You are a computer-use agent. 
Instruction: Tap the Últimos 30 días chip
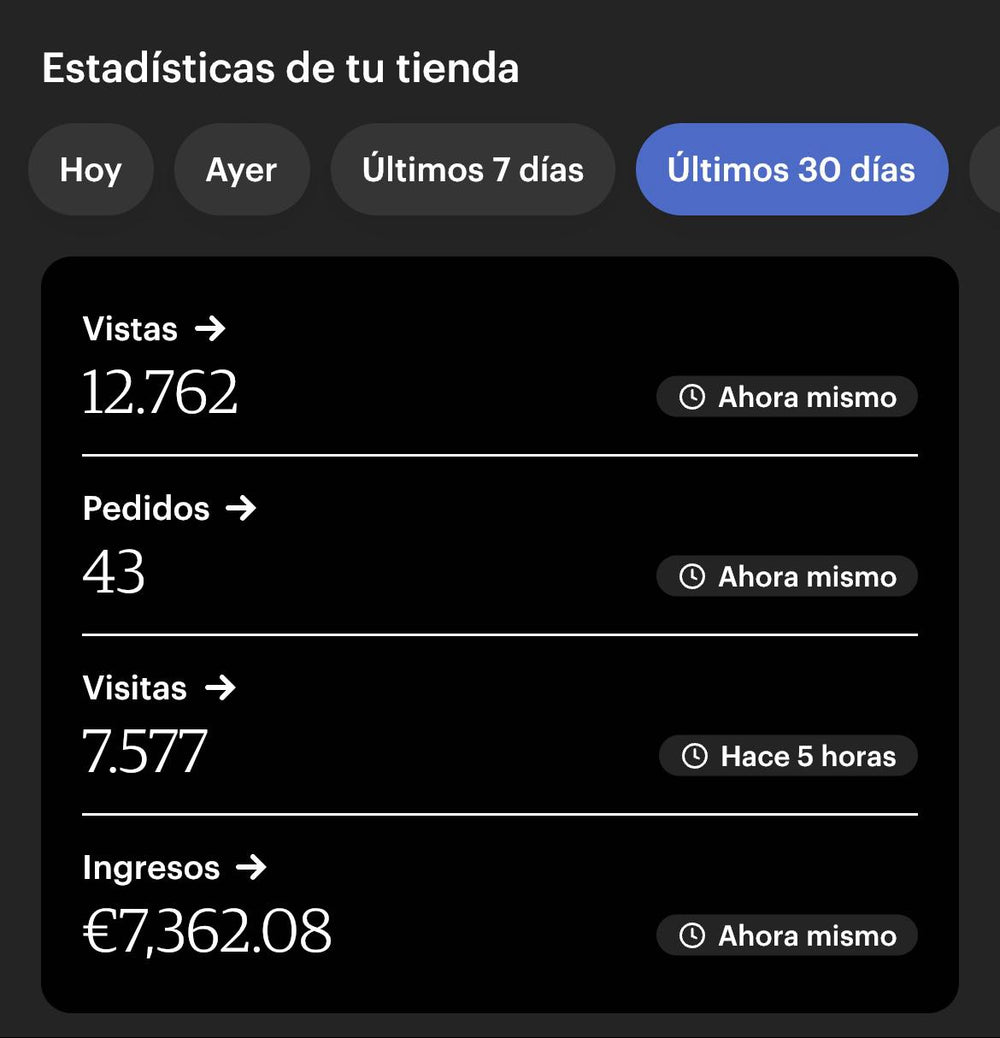(791, 170)
